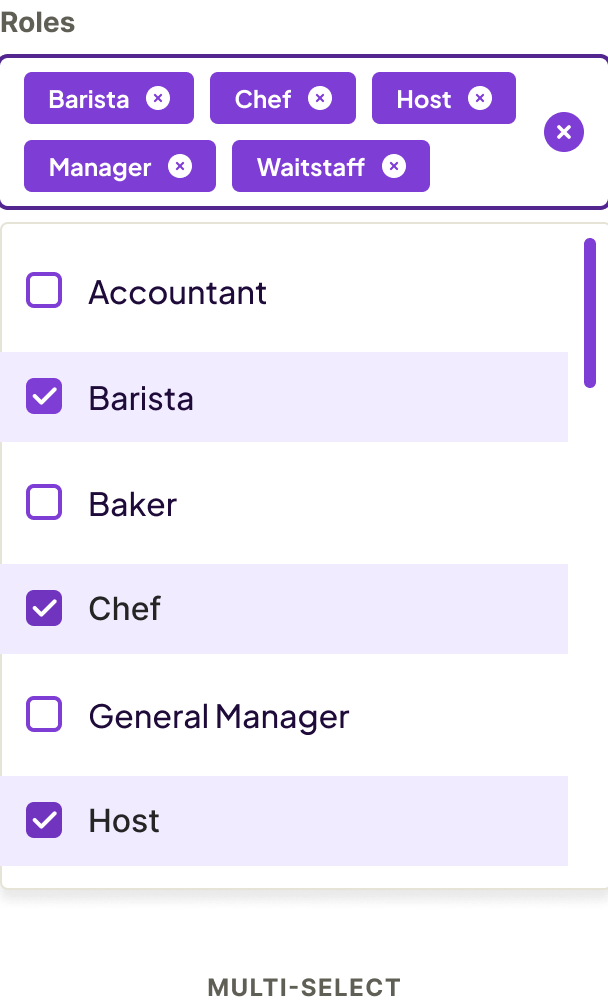This screenshot has width=608, height=1006.
Task: Remove the Manager chip
Action: click(180, 166)
